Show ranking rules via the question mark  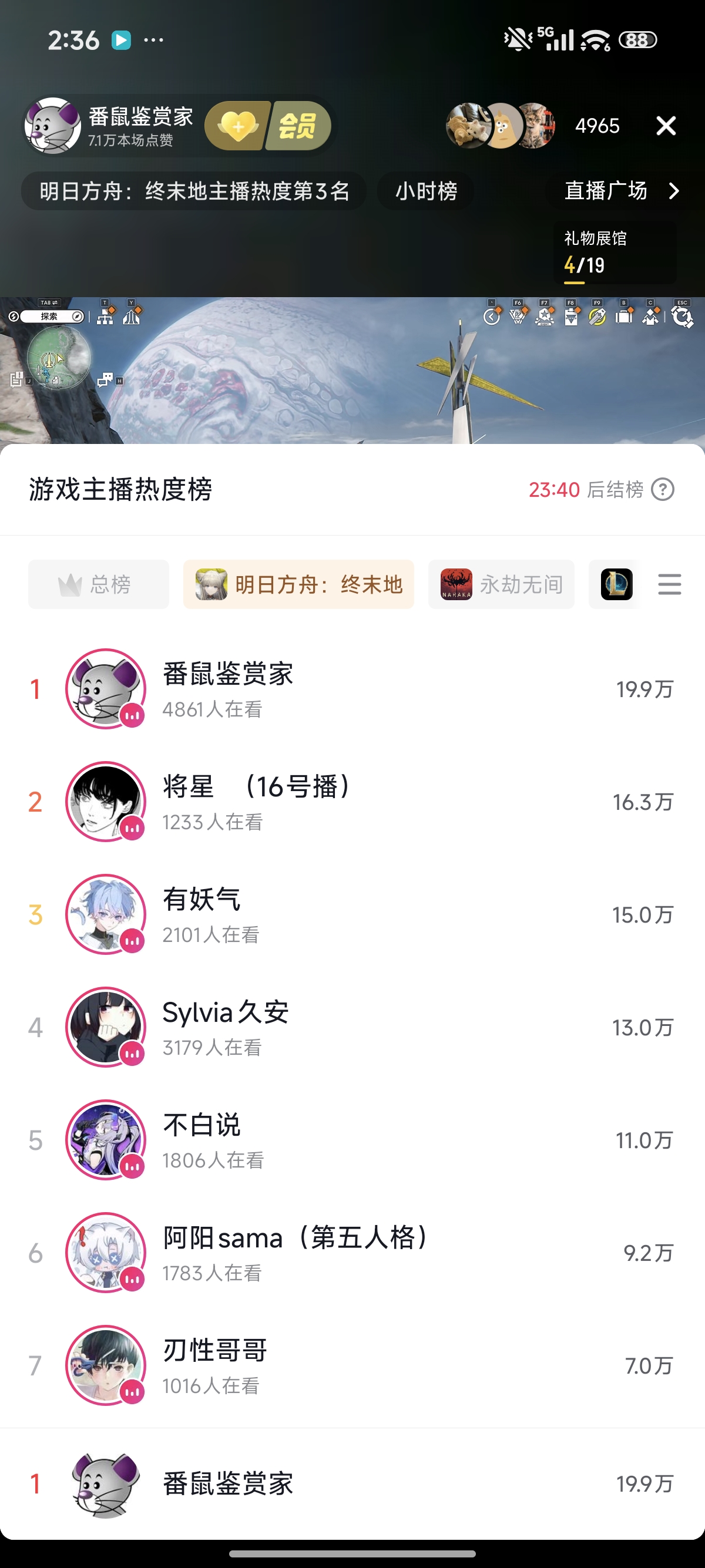662,489
